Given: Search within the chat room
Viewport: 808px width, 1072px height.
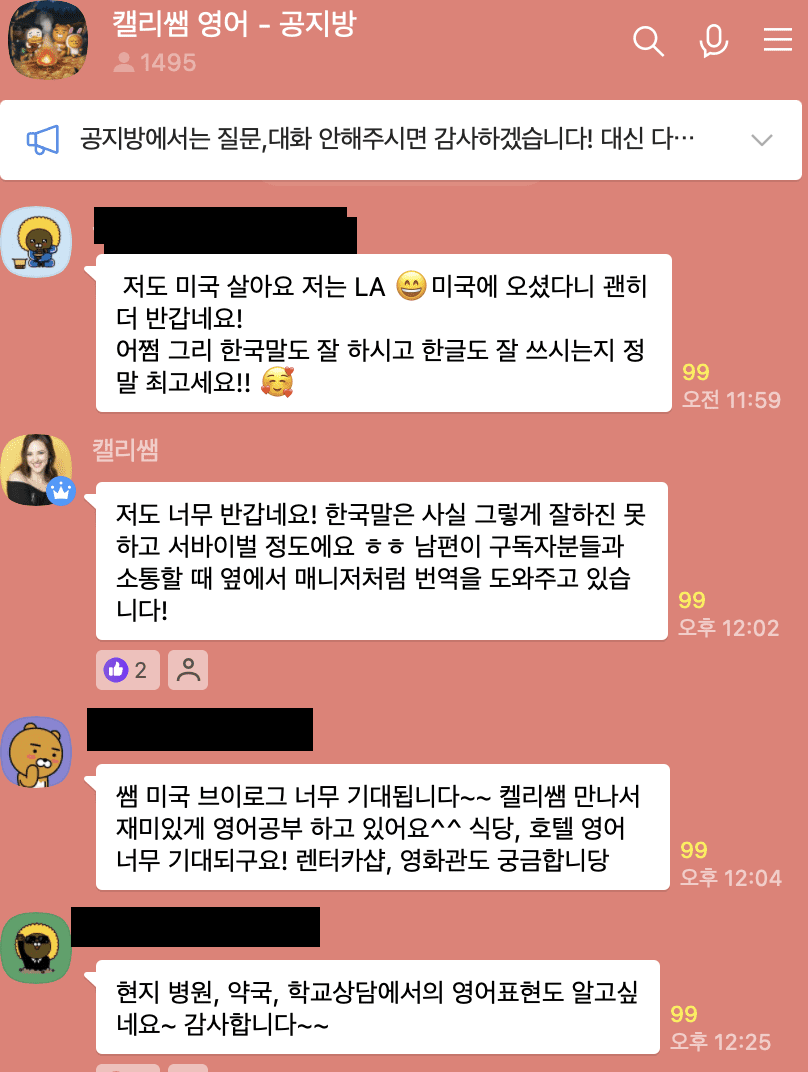Looking at the screenshot, I should (x=649, y=40).
